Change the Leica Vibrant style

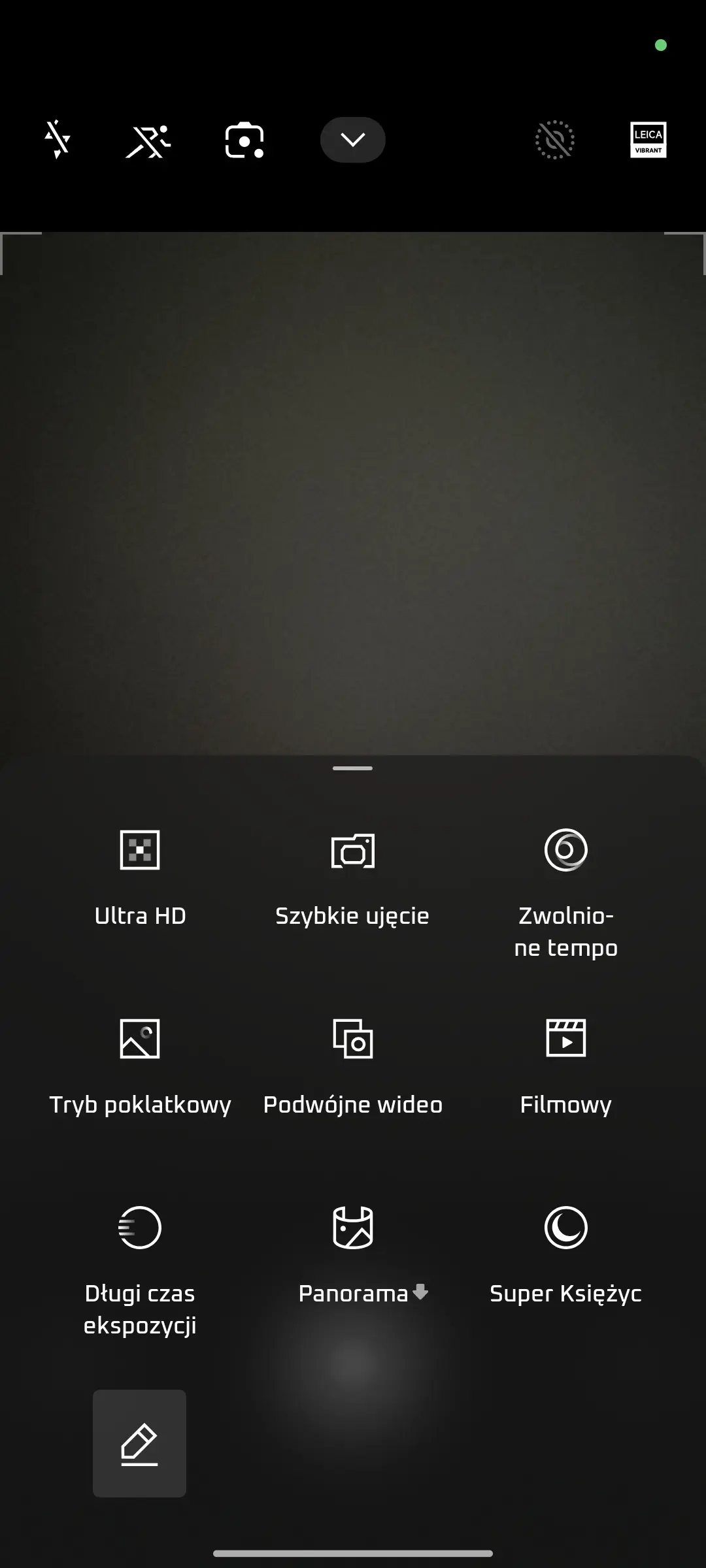point(648,140)
